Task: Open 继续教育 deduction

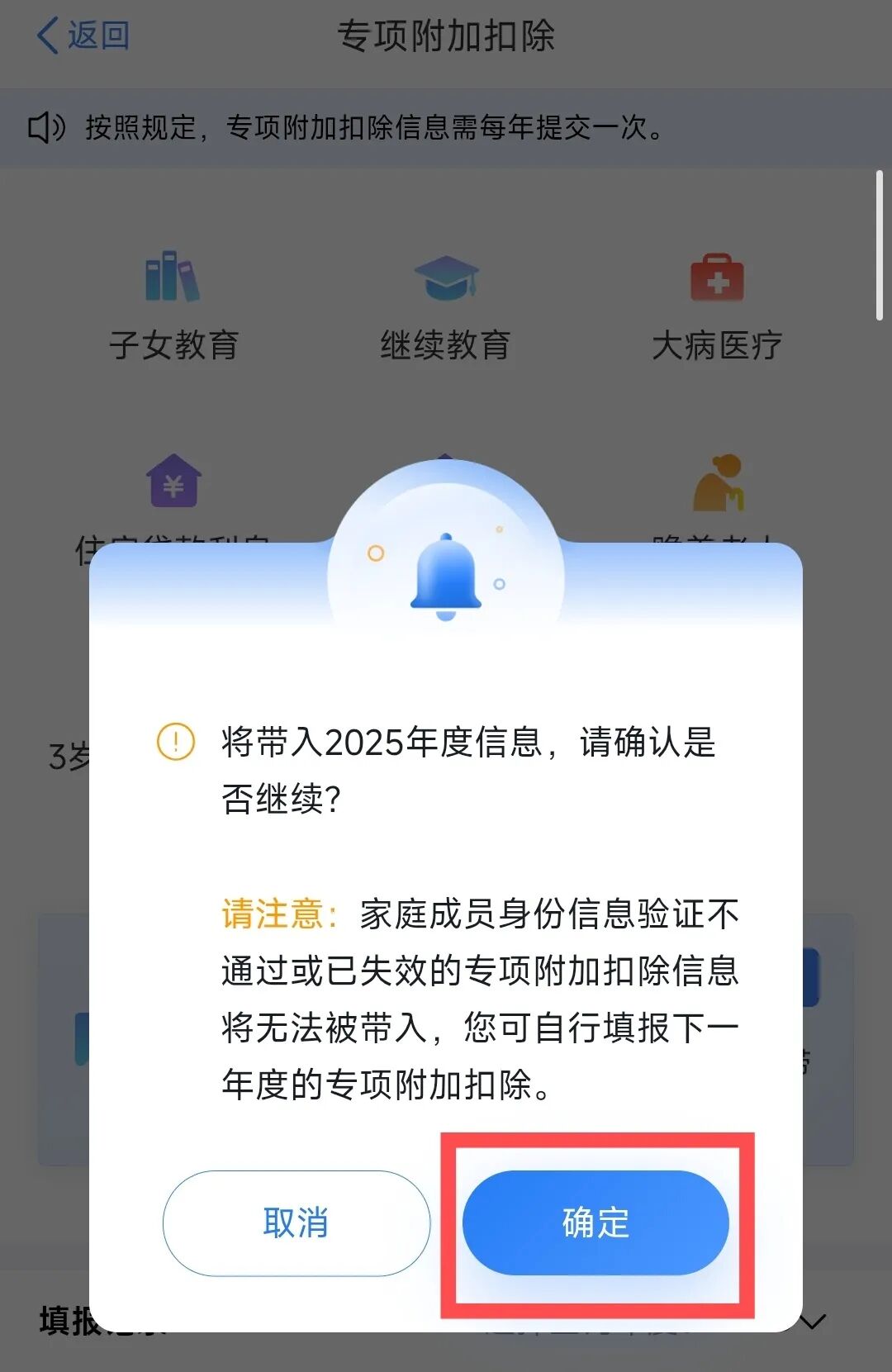Action: [445, 307]
